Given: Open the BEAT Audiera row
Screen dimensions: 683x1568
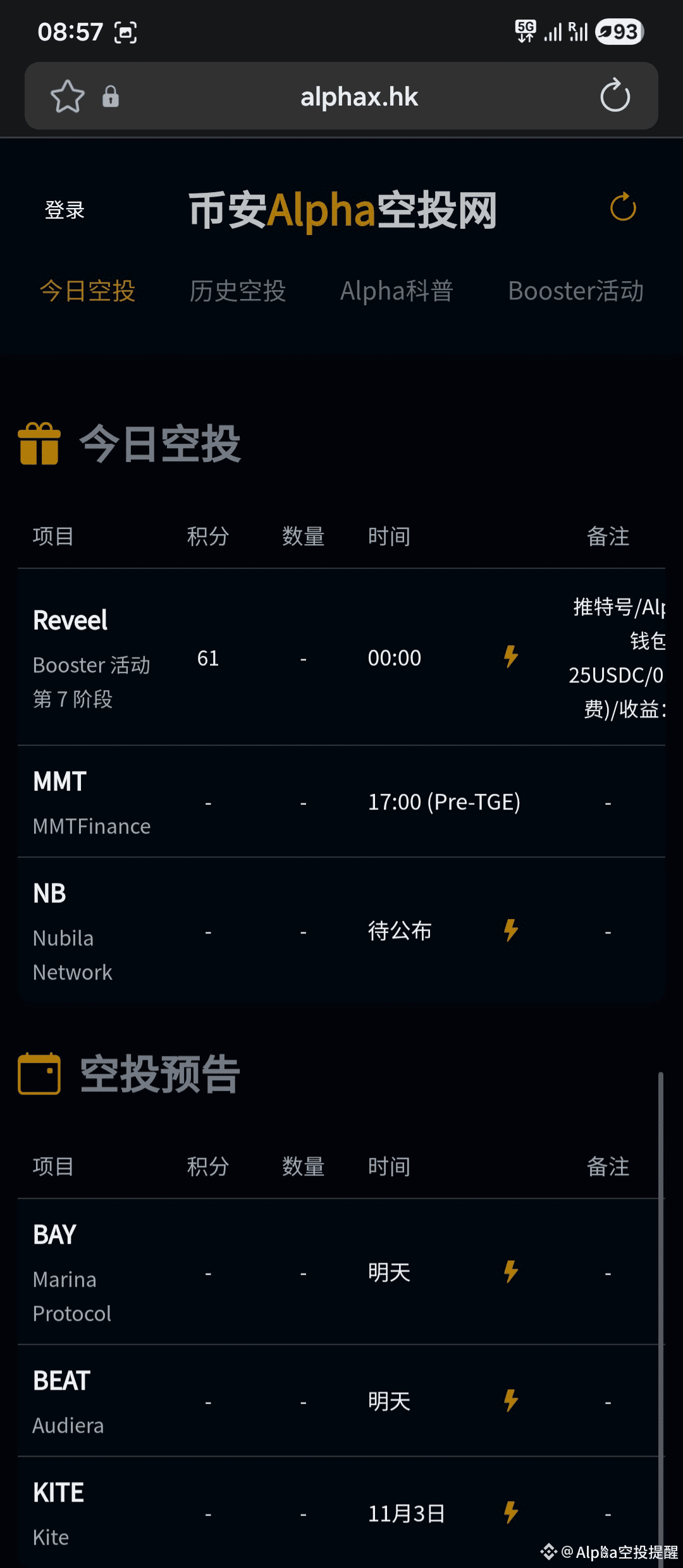Looking at the screenshot, I should [x=341, y=1401].
